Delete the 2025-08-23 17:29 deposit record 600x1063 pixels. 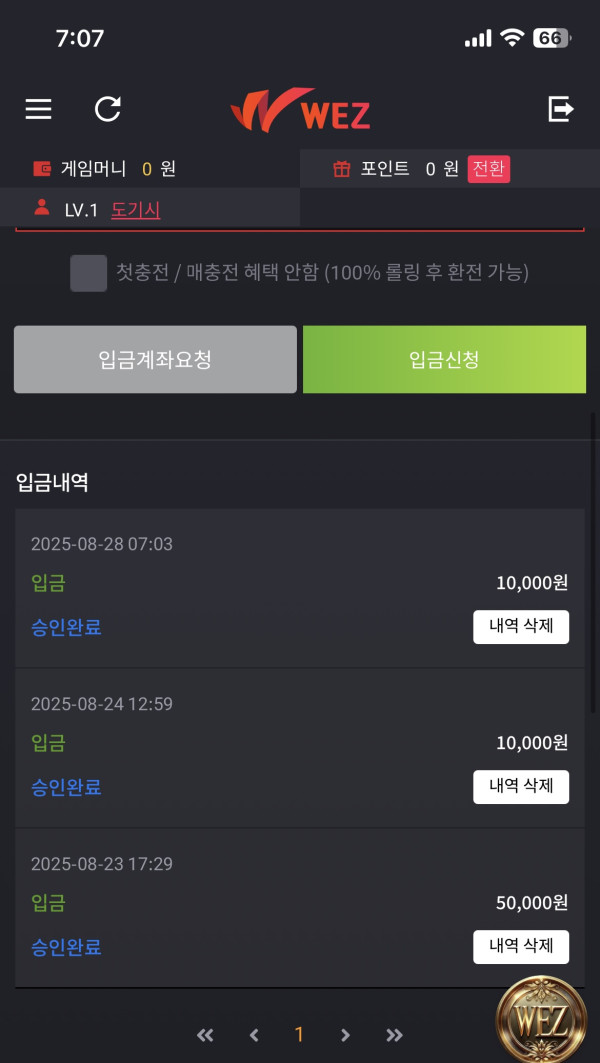click(x=521, y=946)
